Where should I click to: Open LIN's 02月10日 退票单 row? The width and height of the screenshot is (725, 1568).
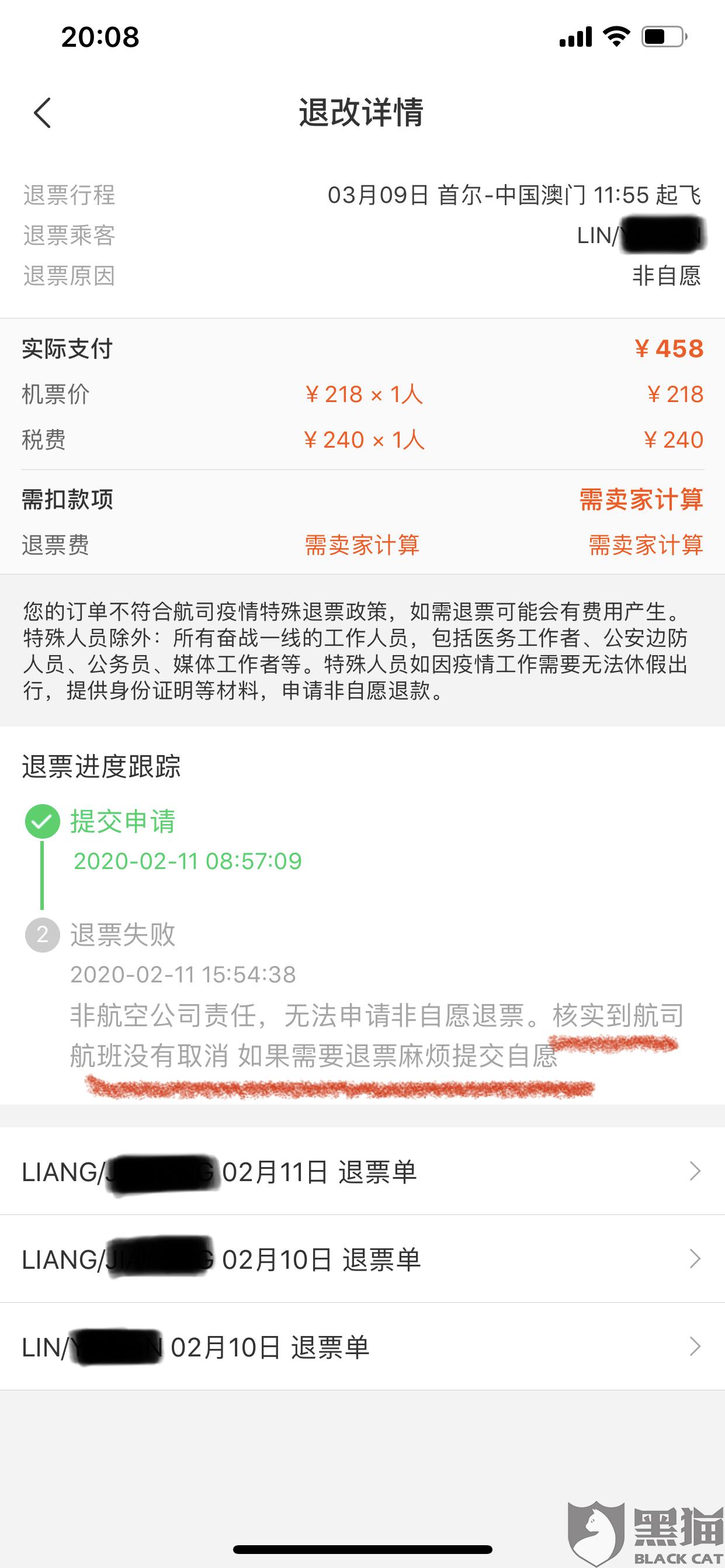(362, 1347)
